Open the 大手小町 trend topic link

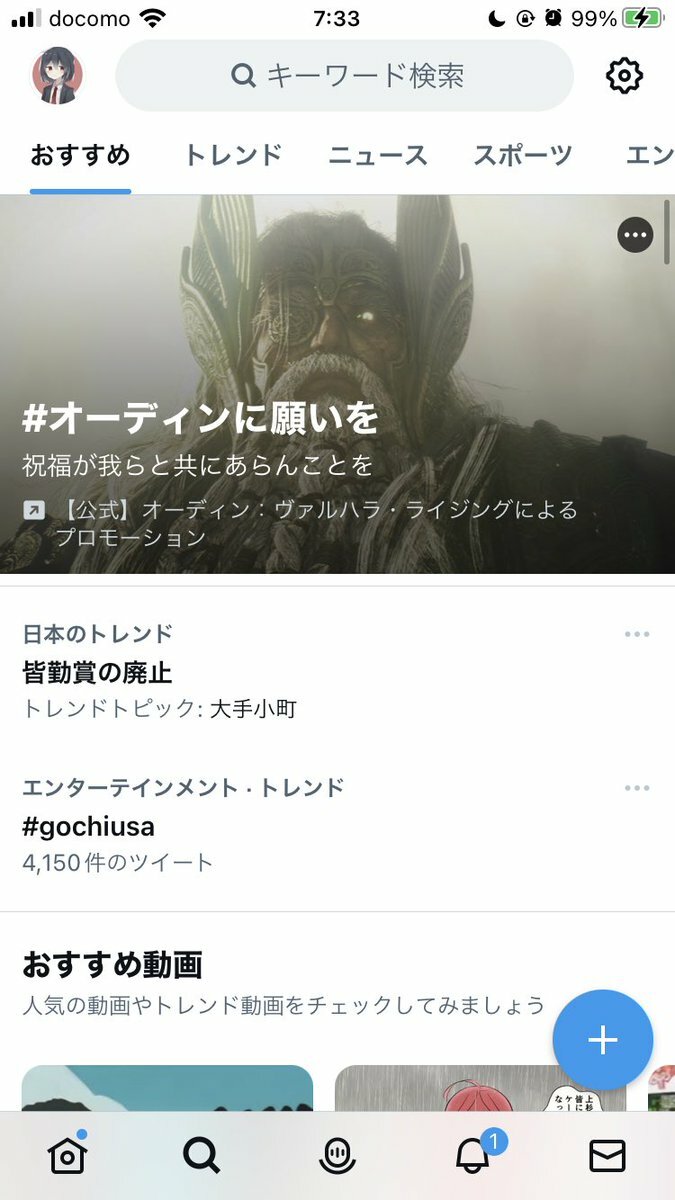pos(253,710)
